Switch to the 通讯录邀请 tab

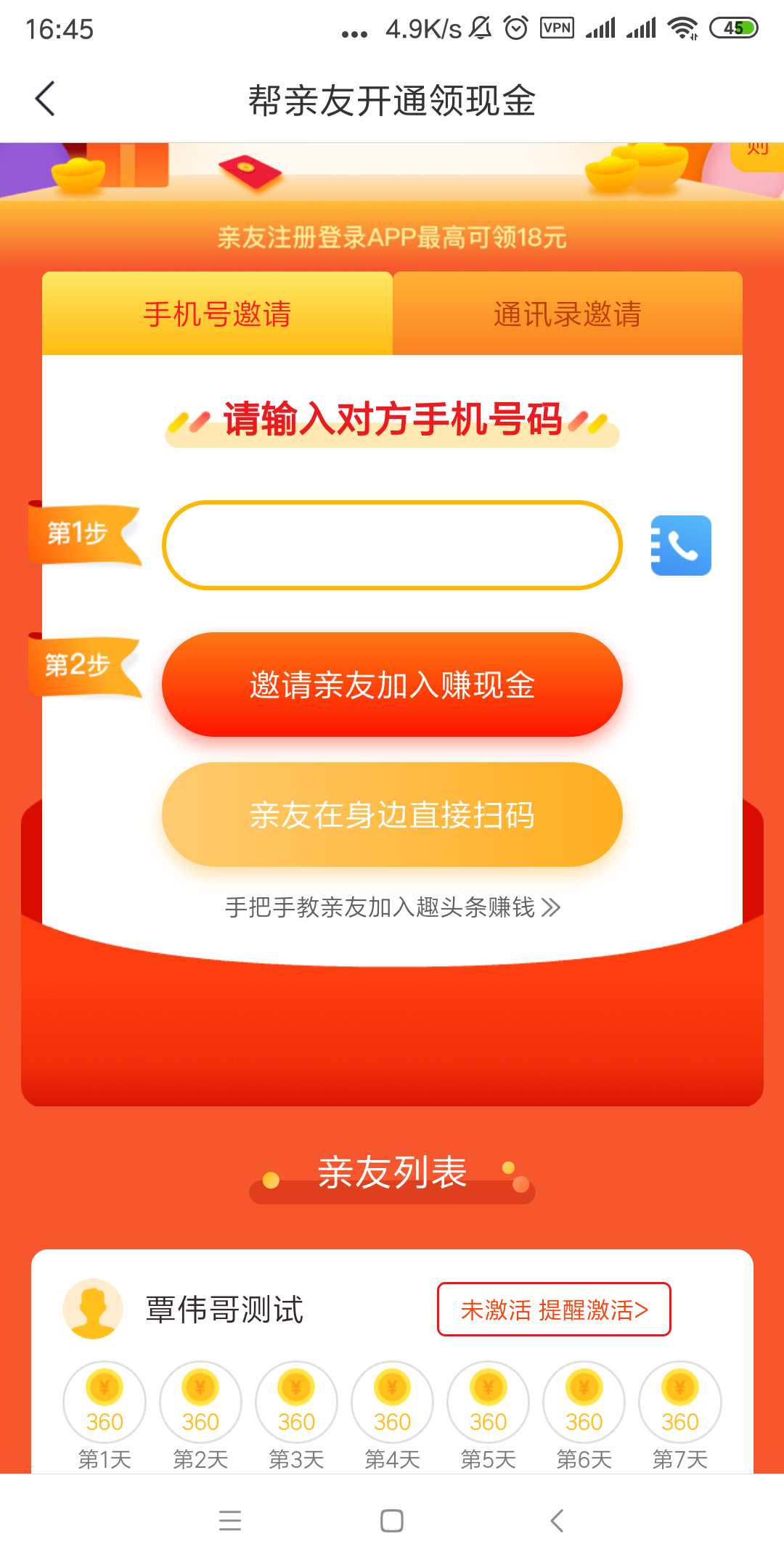567,314
